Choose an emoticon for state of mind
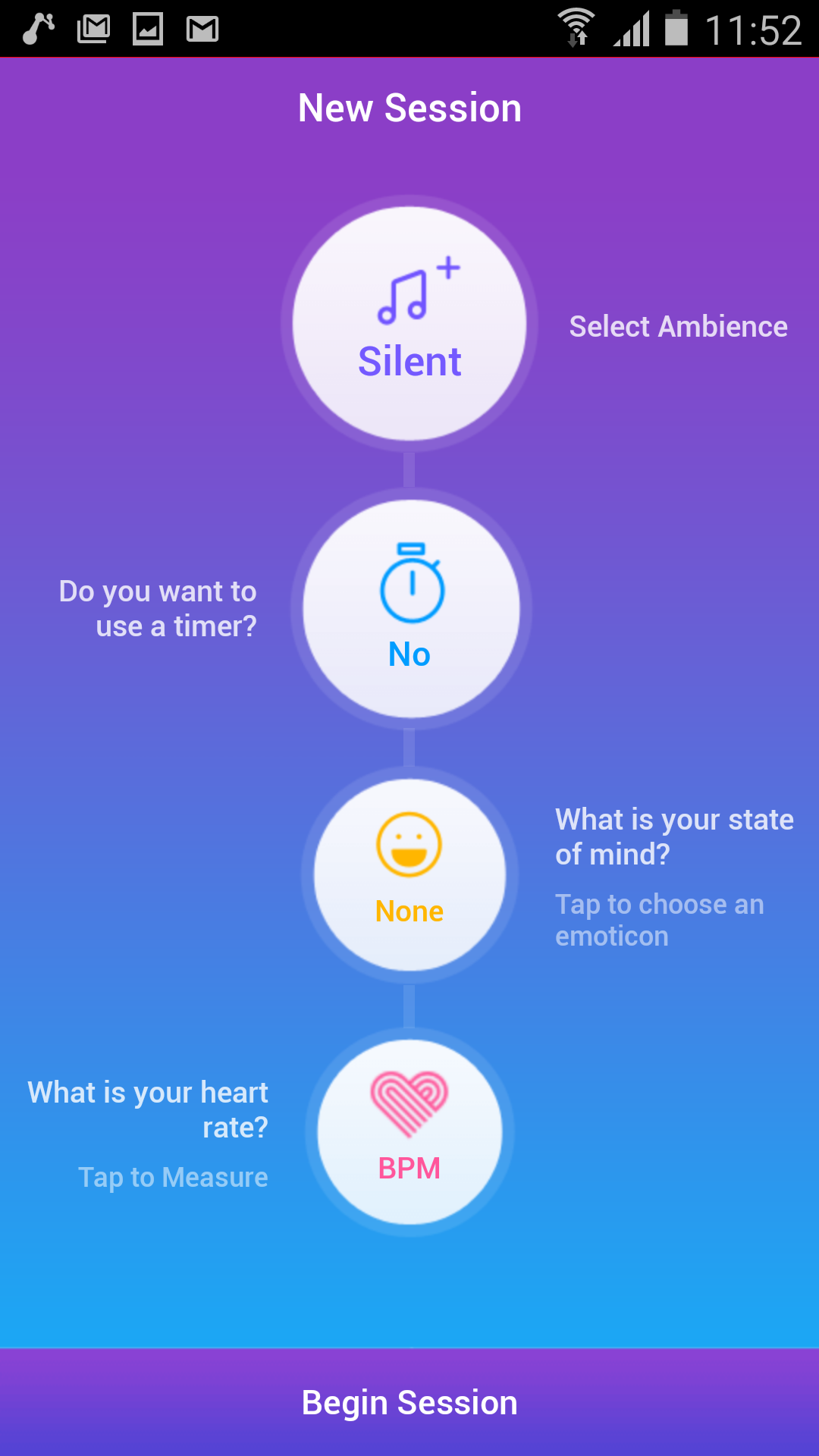The image size is (819, 1456). coord(409,875)
